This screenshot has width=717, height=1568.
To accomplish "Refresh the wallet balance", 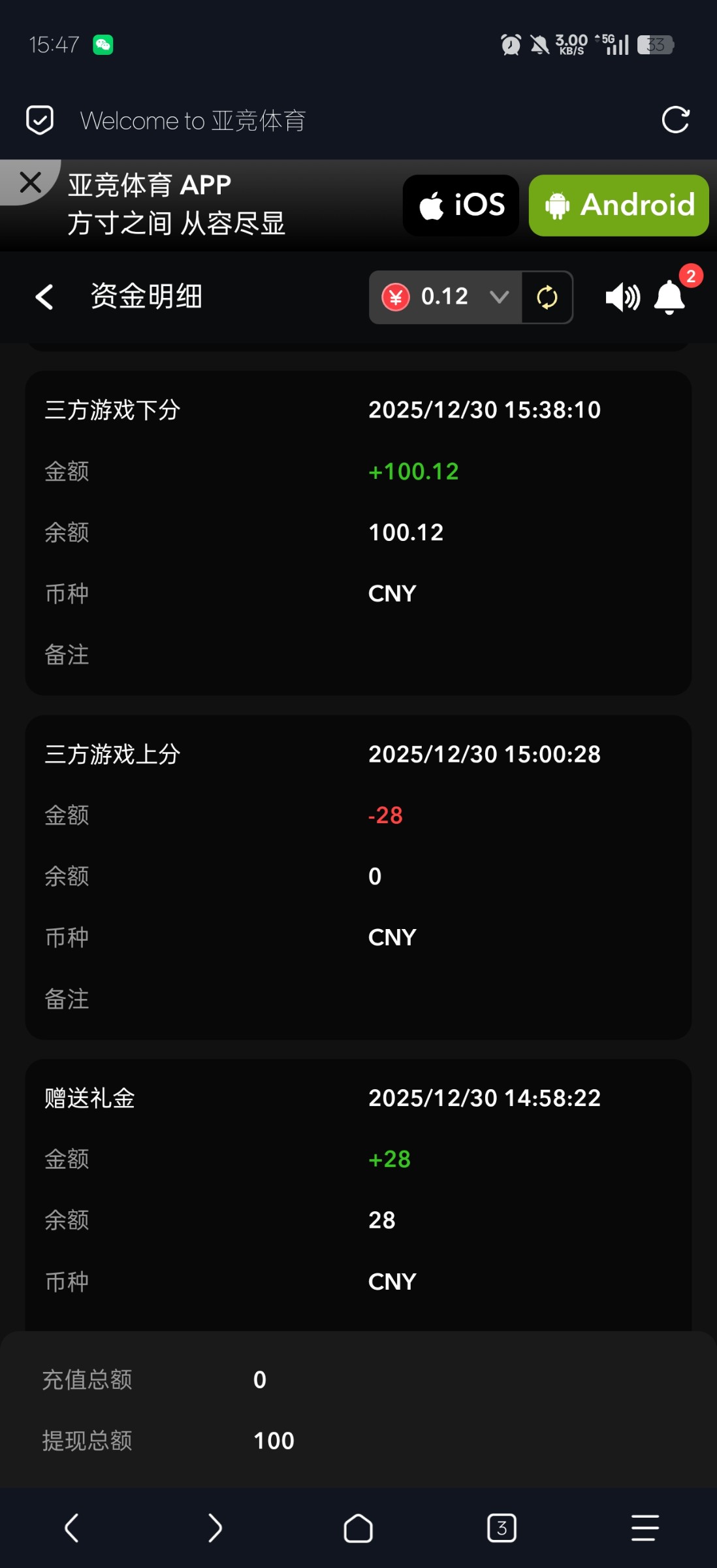I will click(x=547, y=297).
